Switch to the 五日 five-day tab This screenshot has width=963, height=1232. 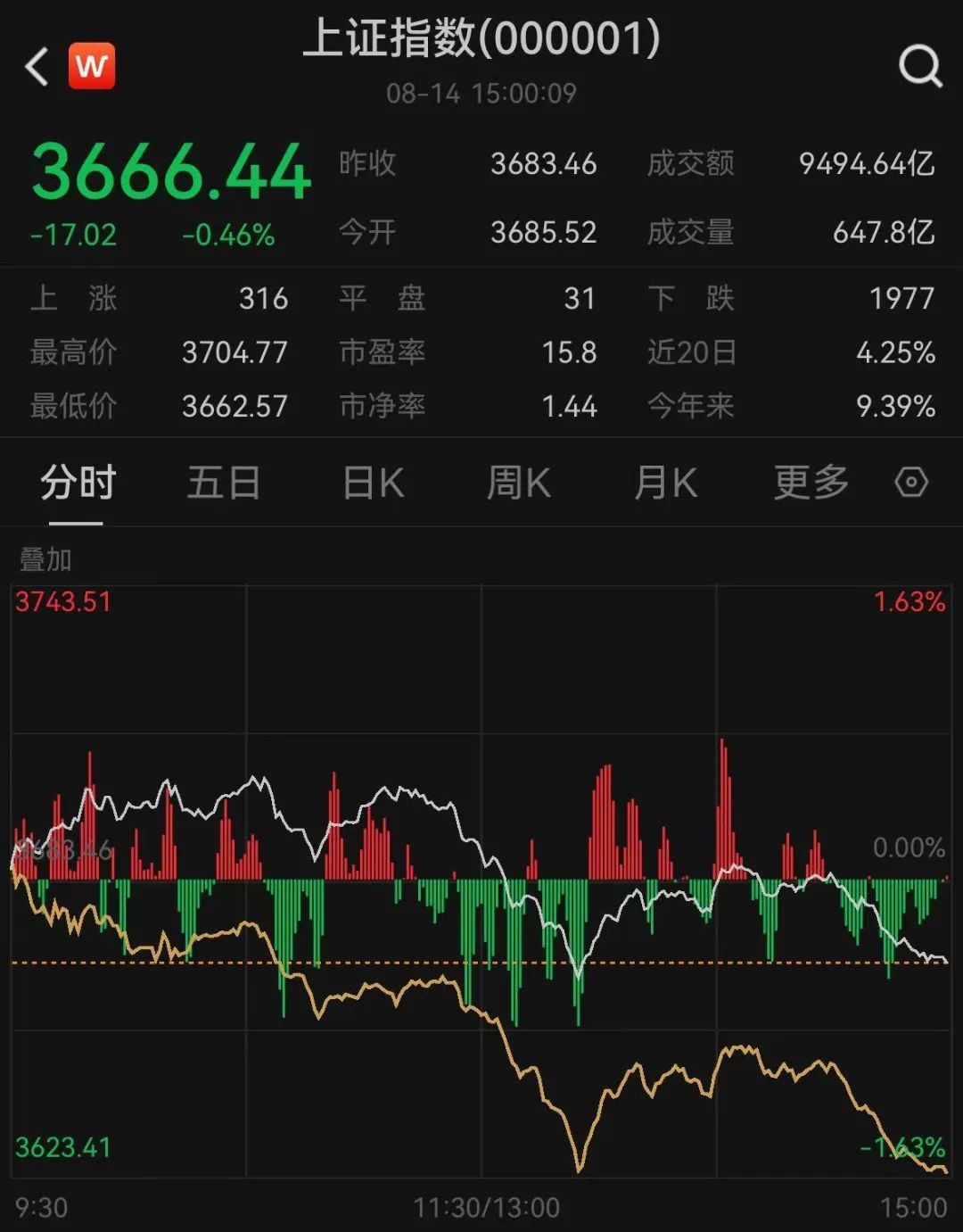pos(224,484)
